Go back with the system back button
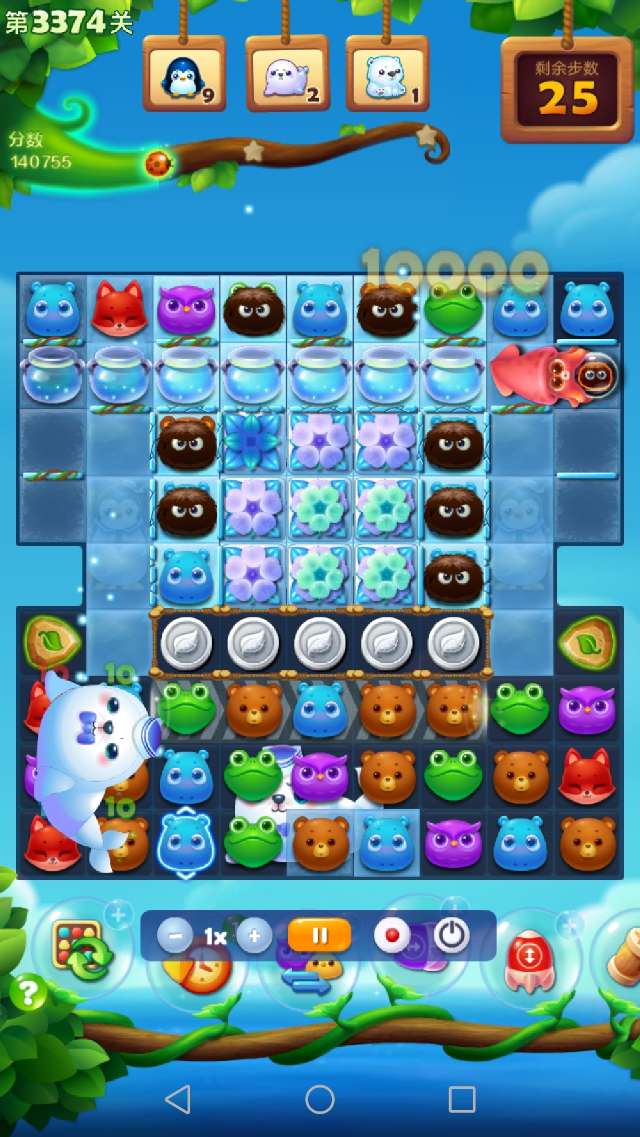The width and height of the screenshot is (640, 1137). click(x=178, y=1100)
